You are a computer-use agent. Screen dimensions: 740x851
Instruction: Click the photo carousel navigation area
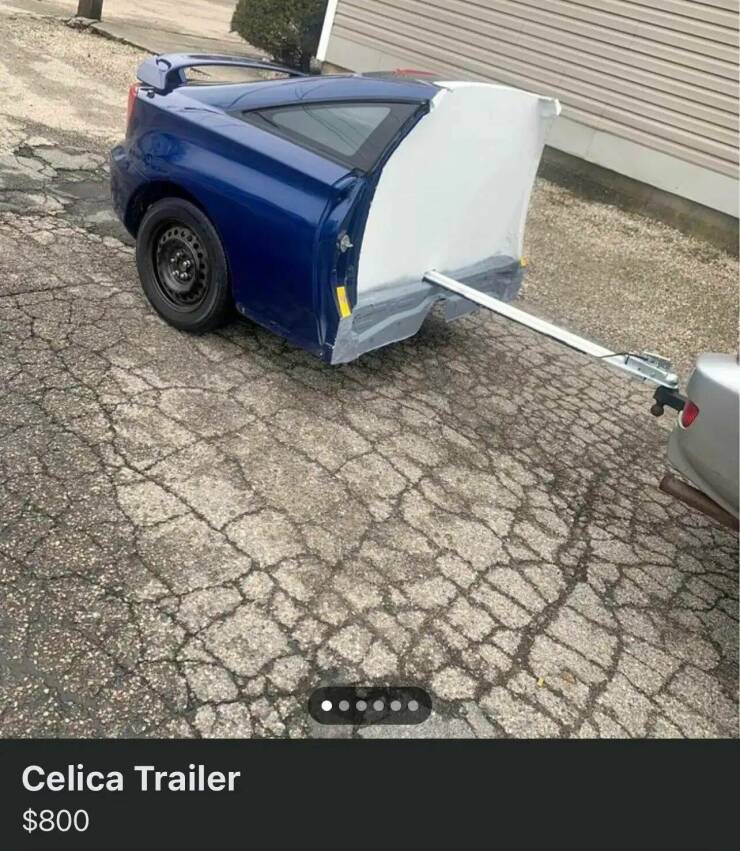tap(368, 705)
